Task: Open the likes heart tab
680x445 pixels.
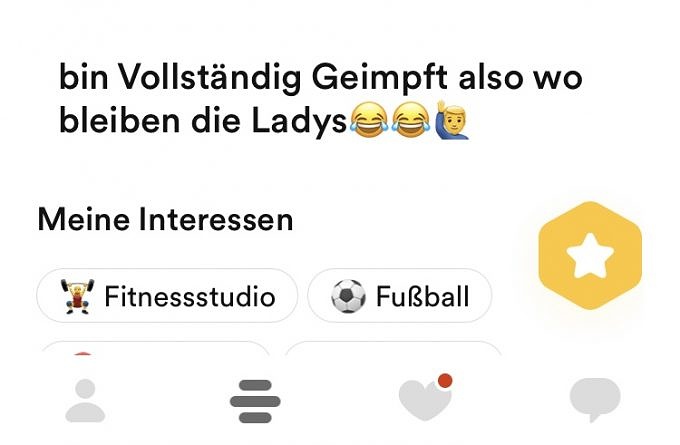Action: (x=425, y=400)
